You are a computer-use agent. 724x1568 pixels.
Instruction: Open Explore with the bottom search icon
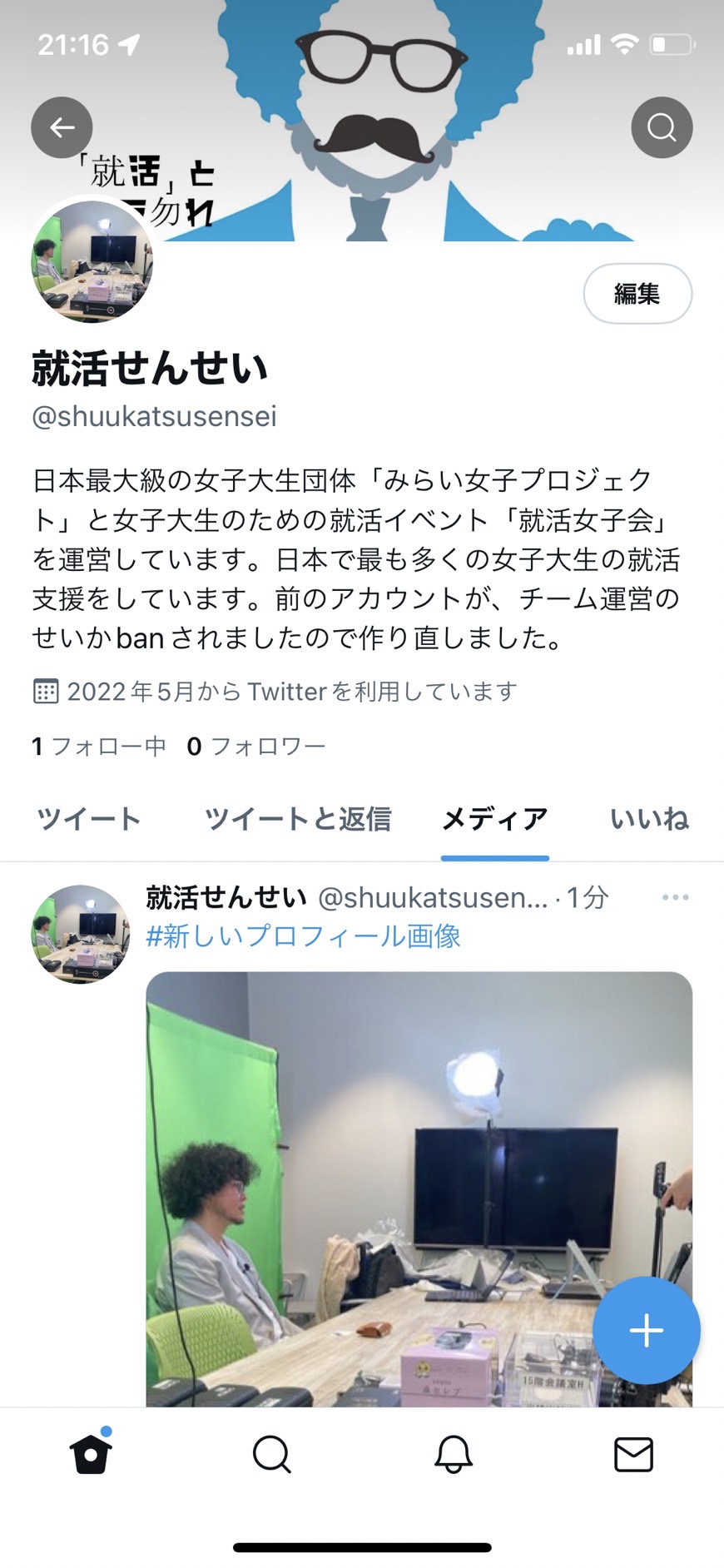point(271,1456)
